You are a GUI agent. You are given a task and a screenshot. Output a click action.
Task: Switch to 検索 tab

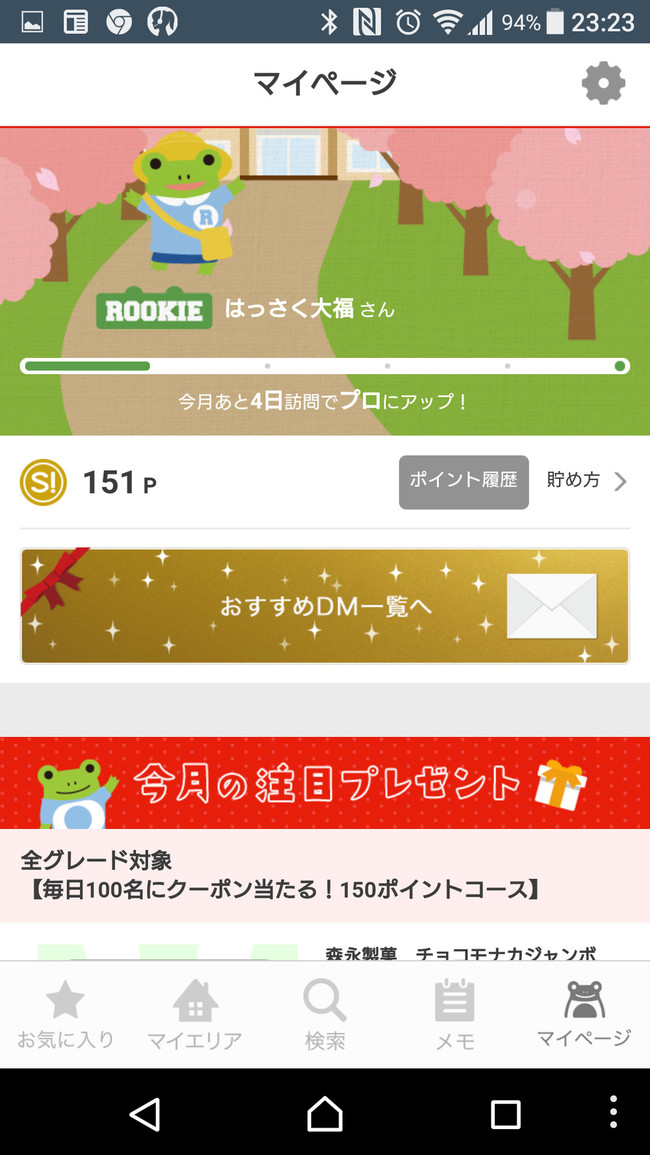coord(325,1014)
